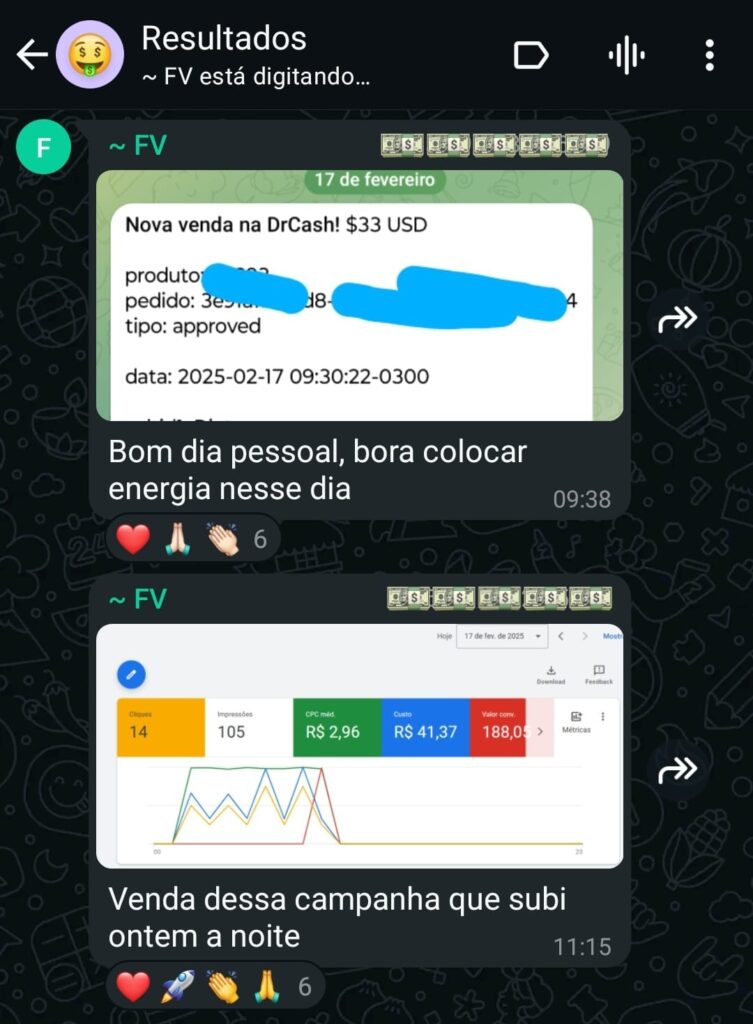Start a voice chat with the waveform icon
Image resolution: width=753 pixels, height=1024 pixels.
point(626,55)
